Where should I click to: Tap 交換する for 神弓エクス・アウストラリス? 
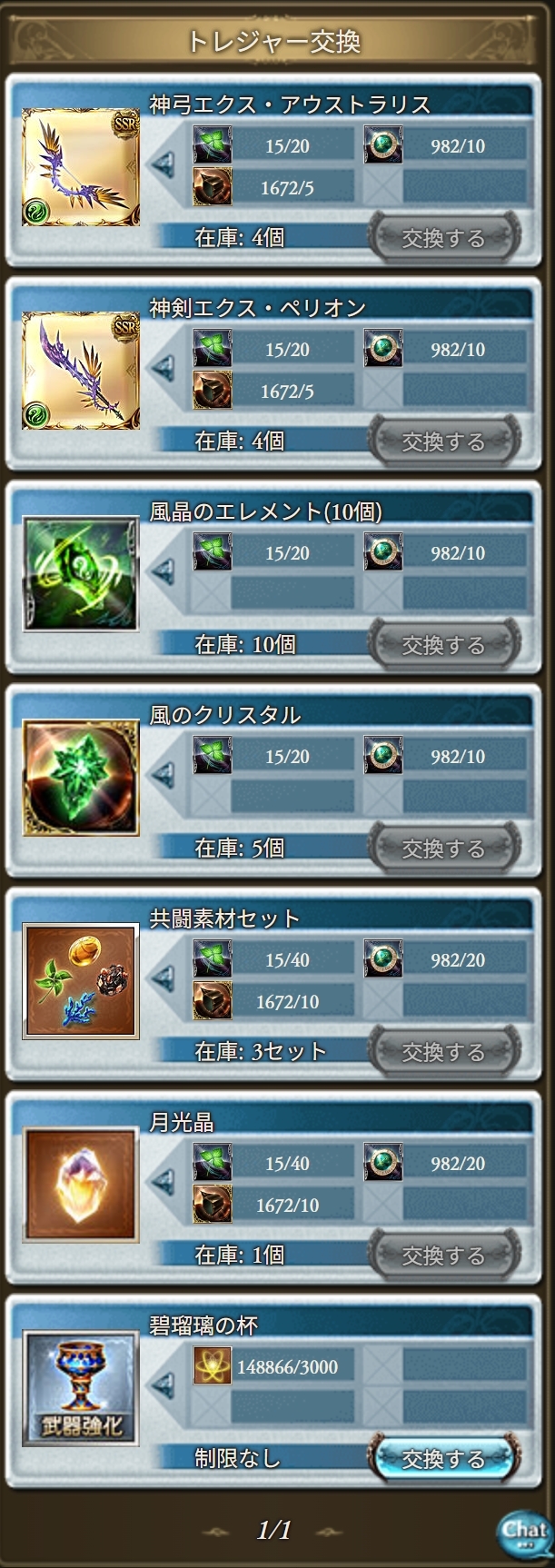444,238
